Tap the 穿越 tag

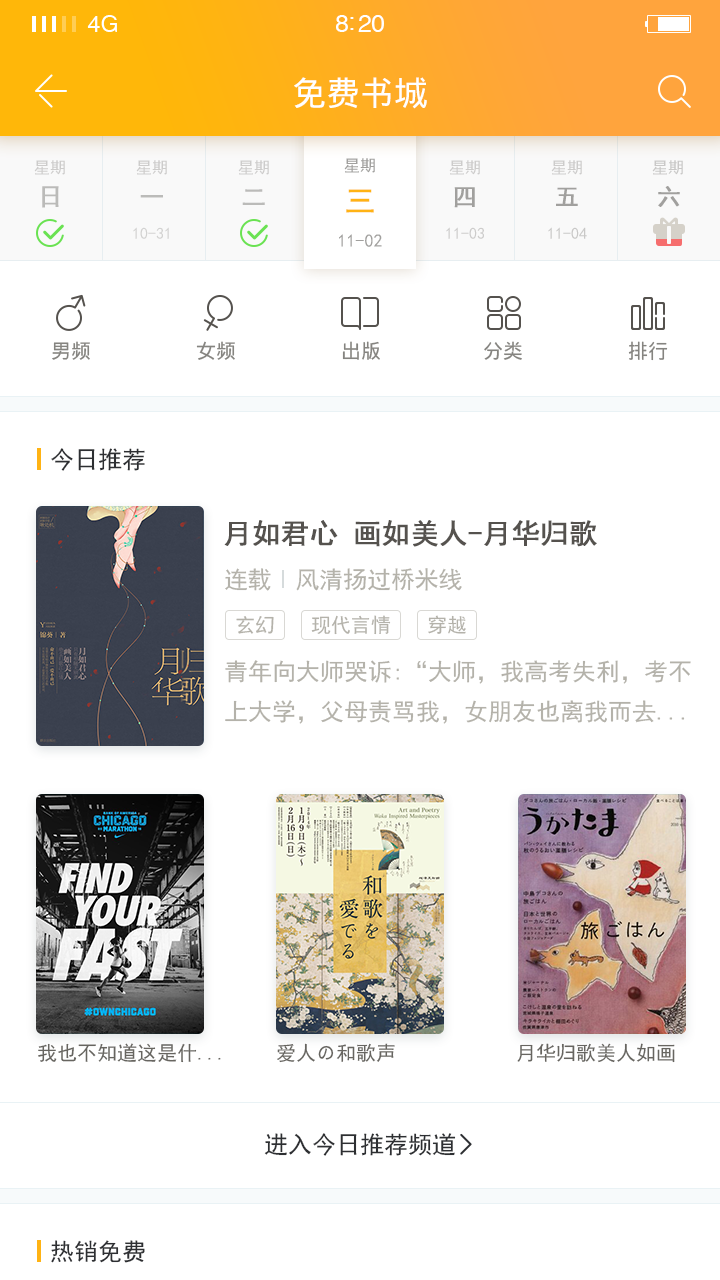tap(447, 625)
